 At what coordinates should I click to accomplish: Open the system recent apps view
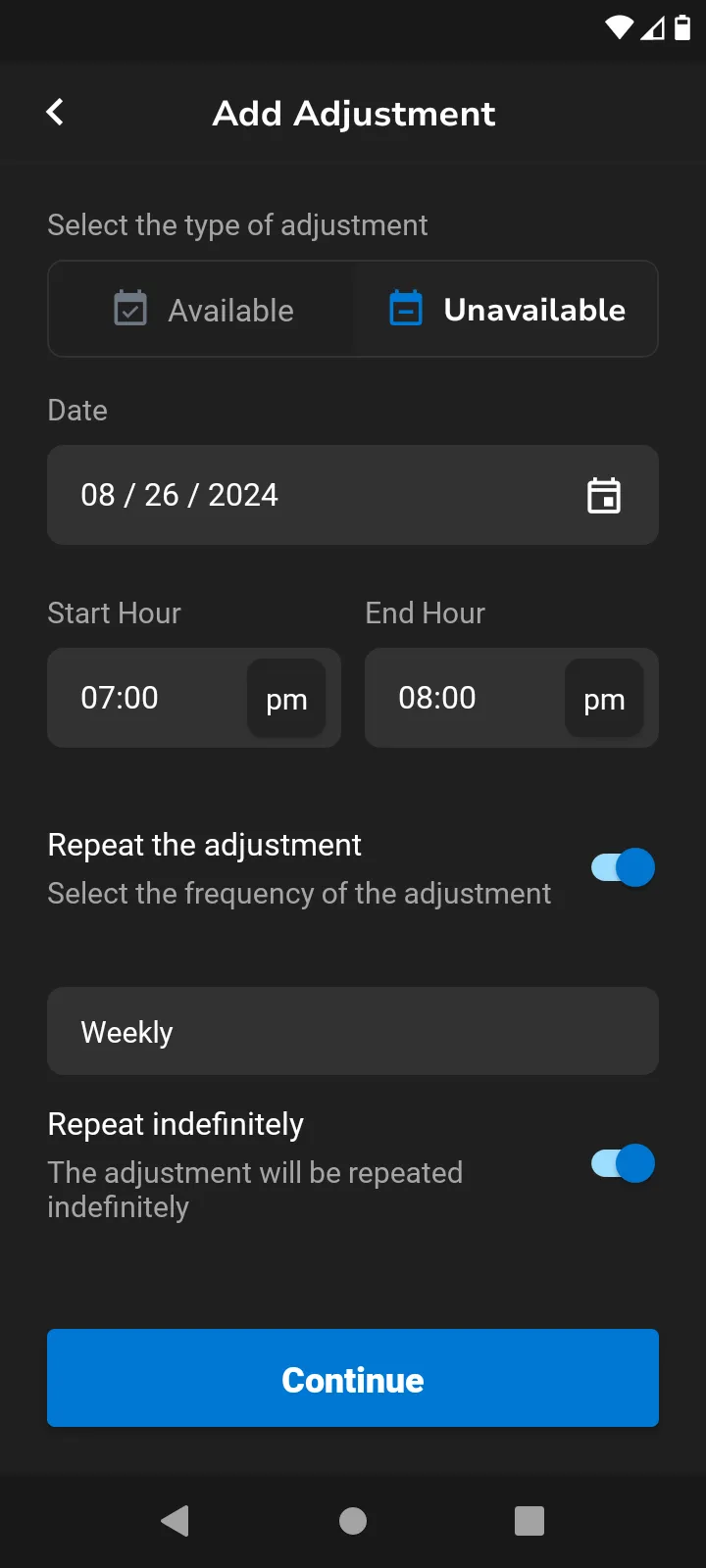pos(529,1521)
